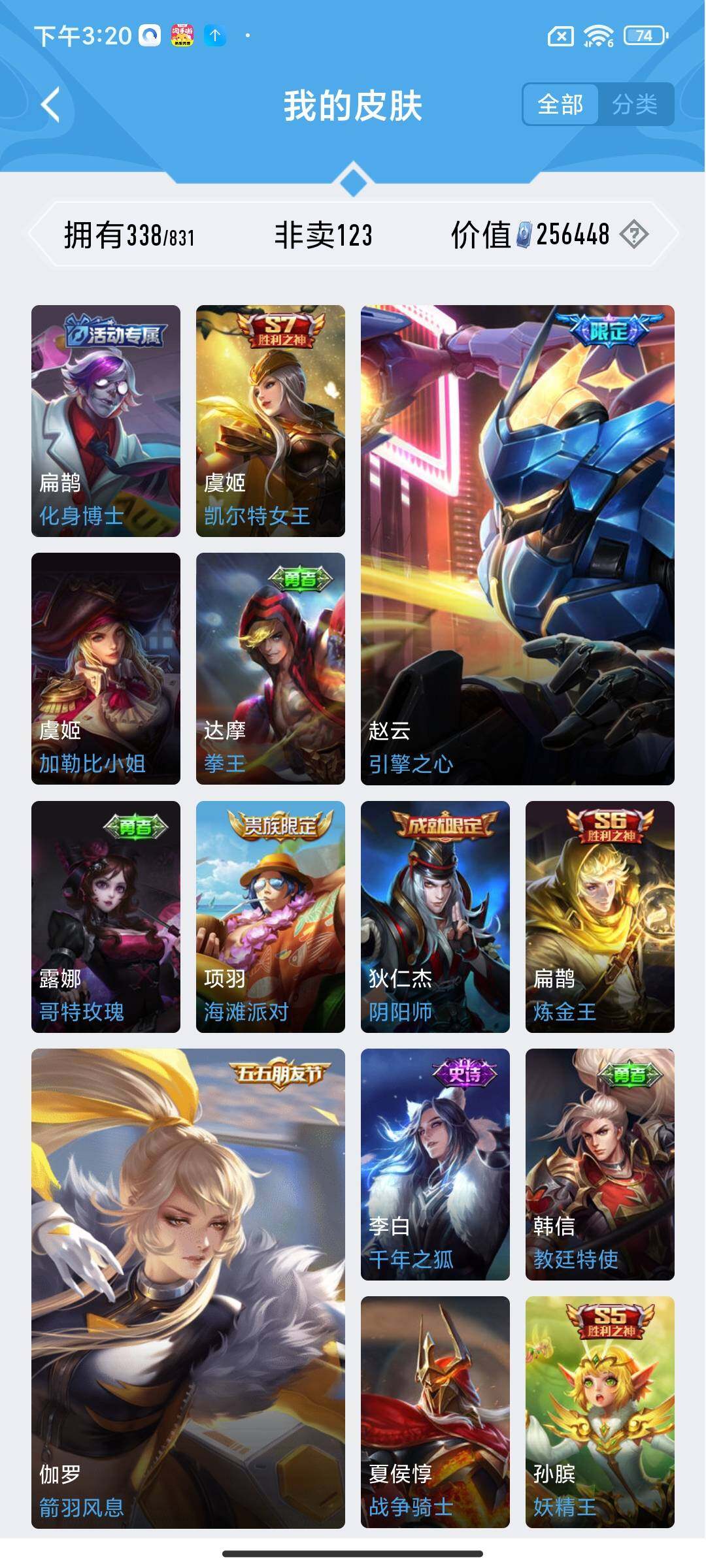
Task: View 伽罗 箭羽风息 skin
Action: pyautogui.click(x=188, y=1288)
